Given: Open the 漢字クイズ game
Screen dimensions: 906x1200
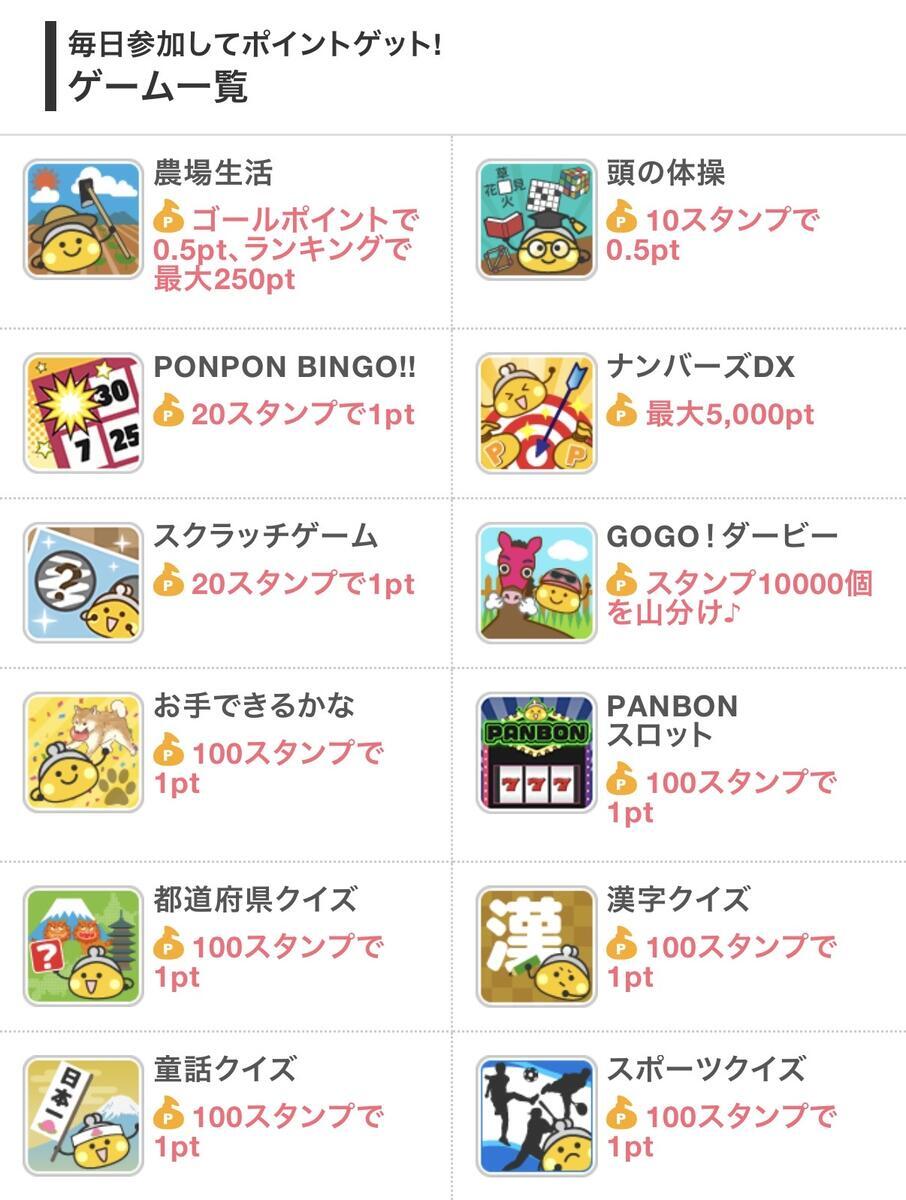Looking at the screenshot, I should coord(679,947).
